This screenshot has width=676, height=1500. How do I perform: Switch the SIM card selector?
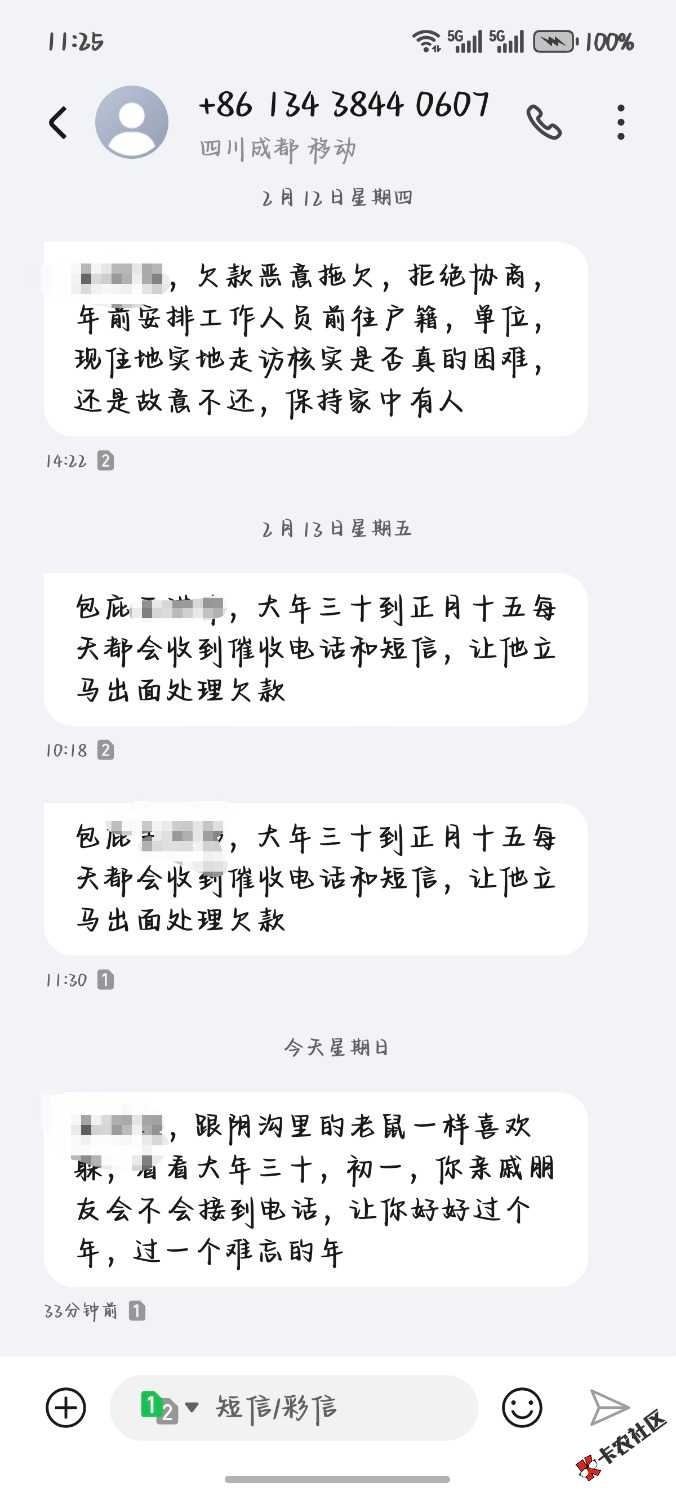click(x=169, y=1408)
